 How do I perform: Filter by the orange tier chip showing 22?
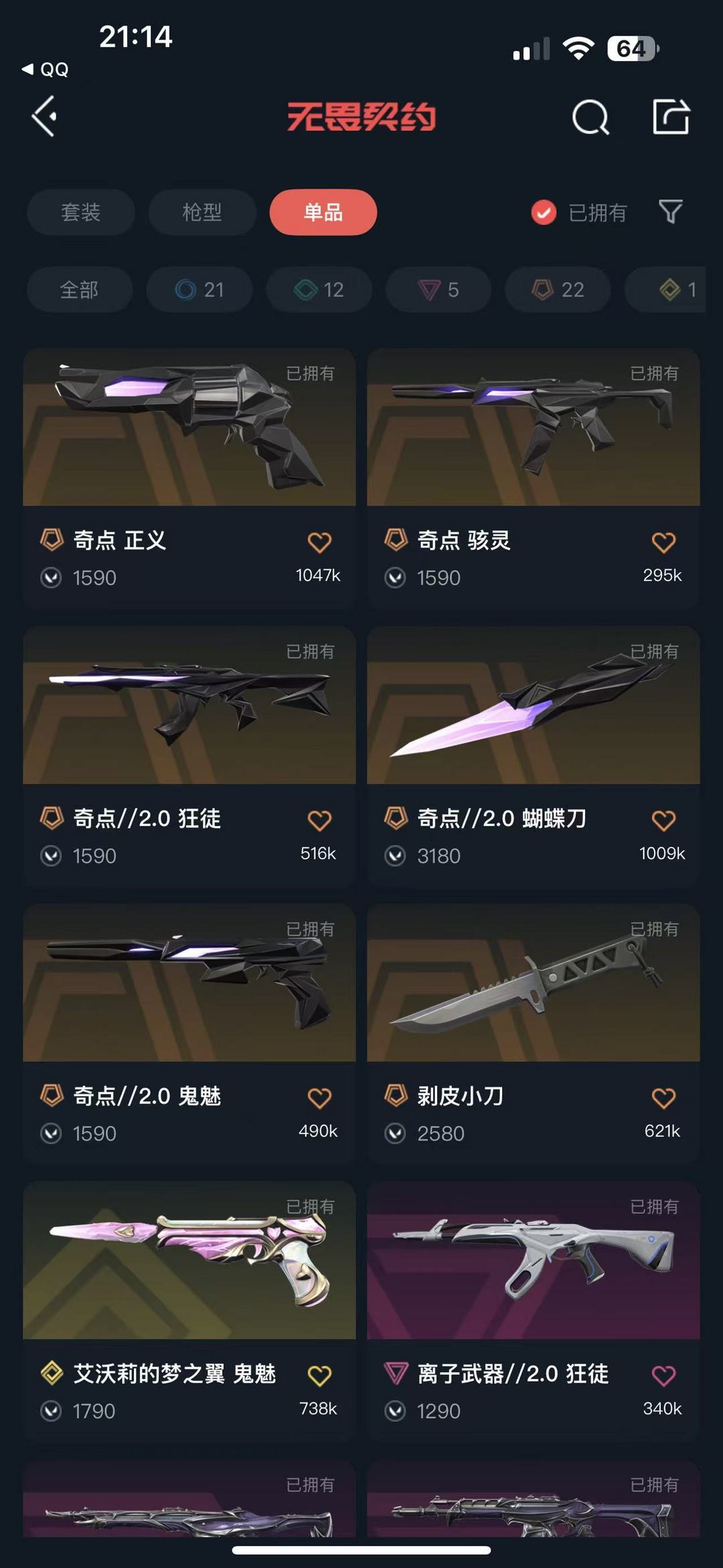[x=558, y=289]
